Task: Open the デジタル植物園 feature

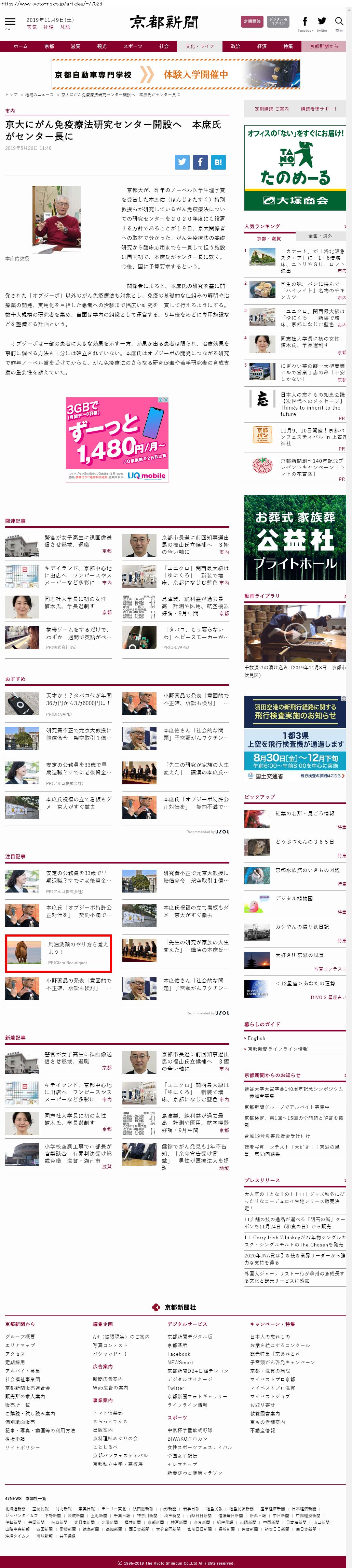Action: (294, 898)
